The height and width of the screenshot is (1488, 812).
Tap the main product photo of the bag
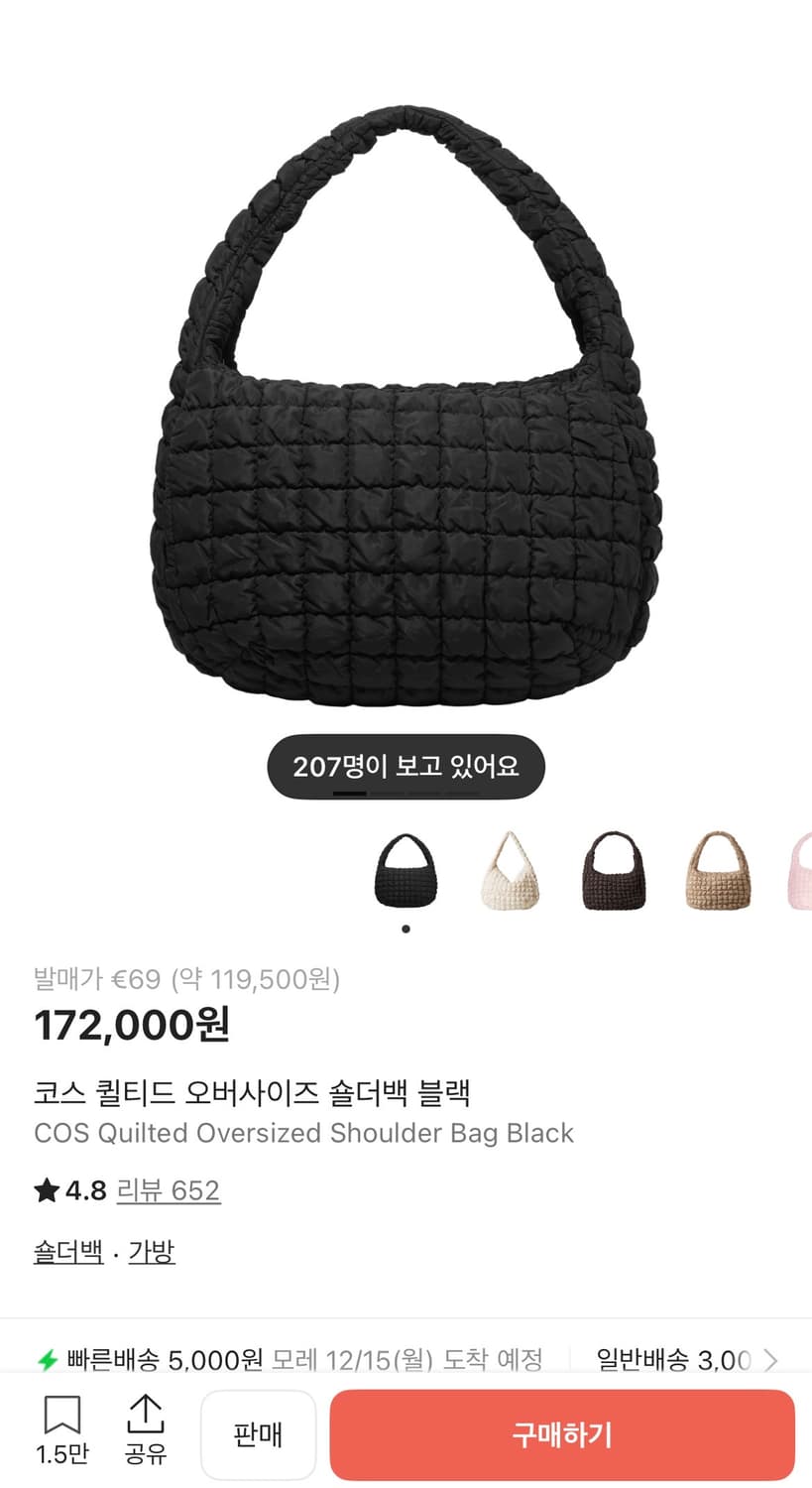click(x=406, y=417)
